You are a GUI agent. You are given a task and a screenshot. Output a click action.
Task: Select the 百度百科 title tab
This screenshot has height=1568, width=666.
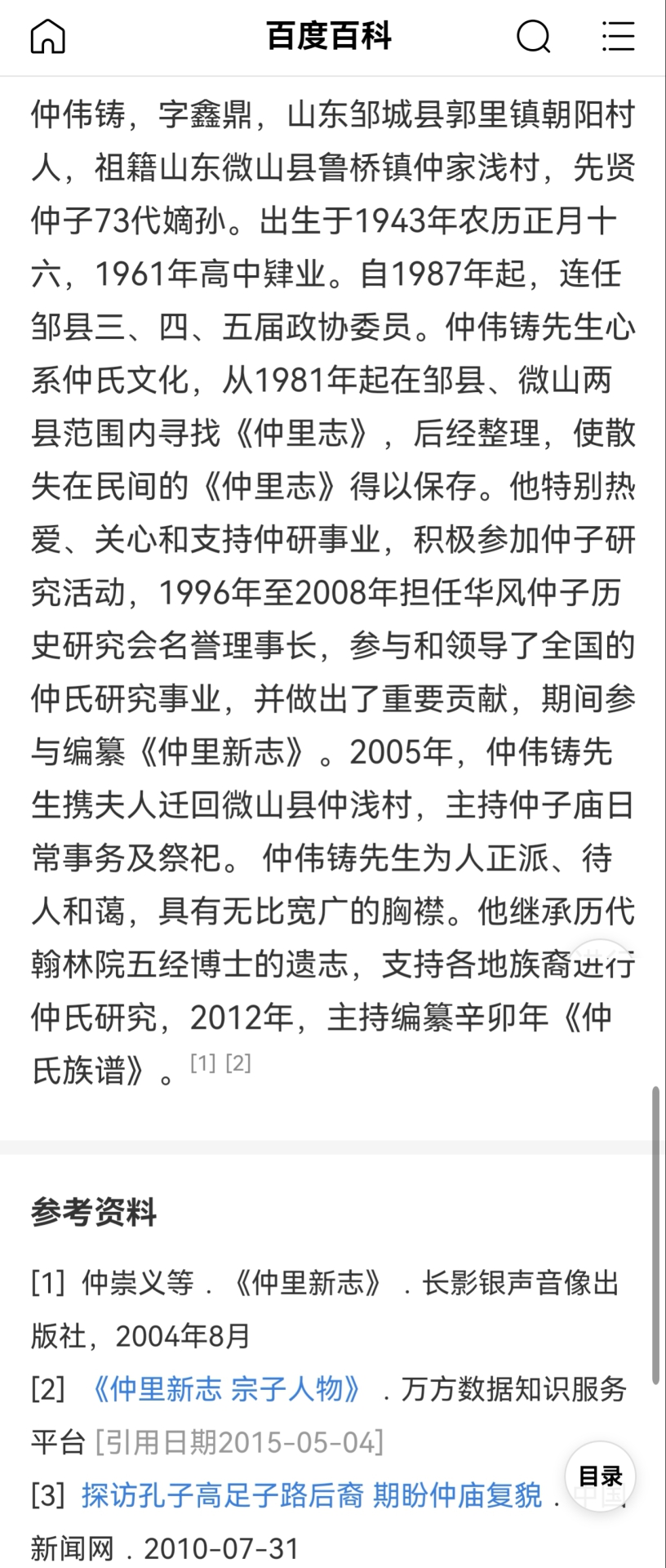coord(330,36)
